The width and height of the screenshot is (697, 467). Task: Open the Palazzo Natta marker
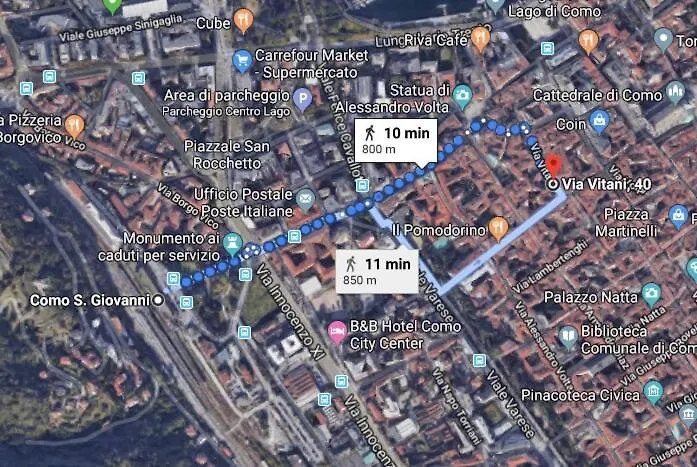tap(652, 295)
